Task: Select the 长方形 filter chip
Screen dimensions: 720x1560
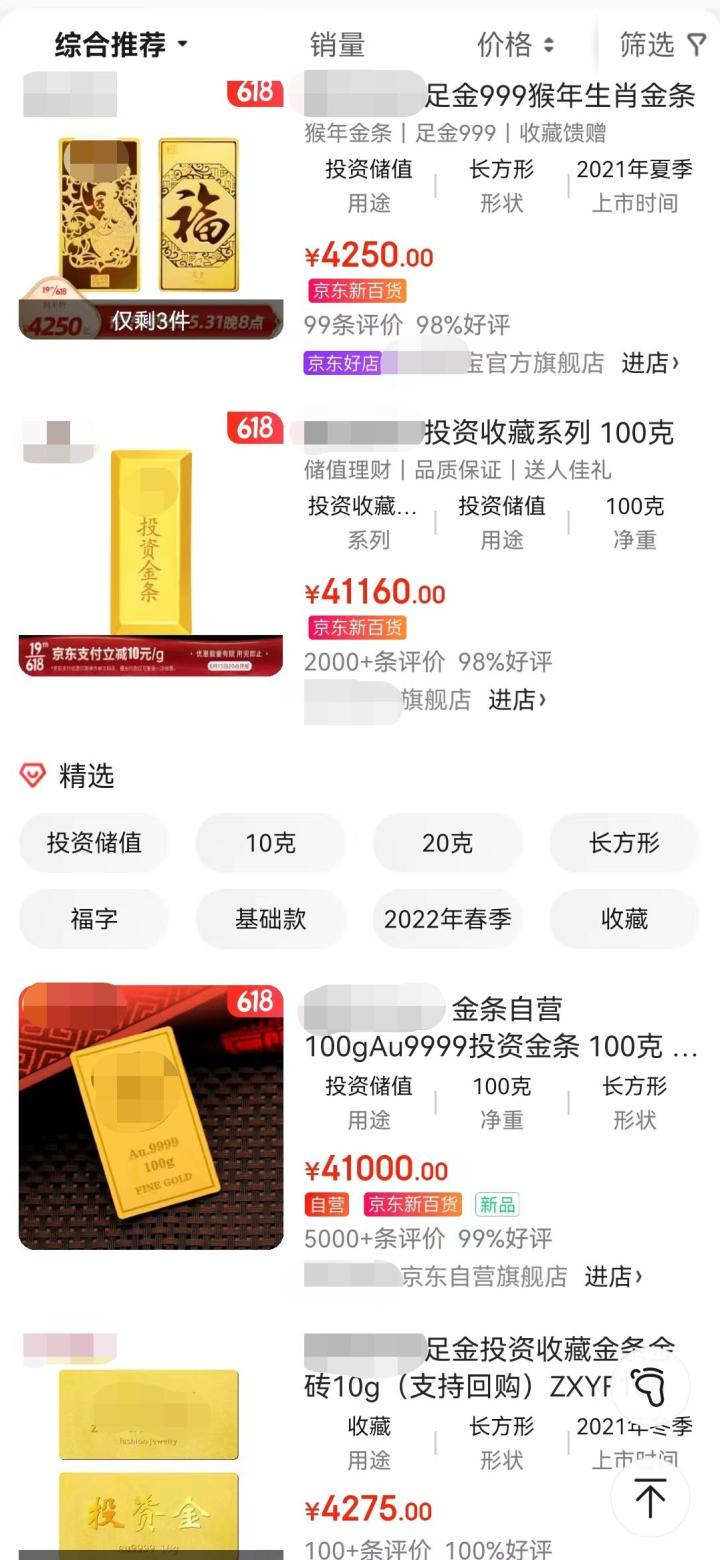Action: 624,843
